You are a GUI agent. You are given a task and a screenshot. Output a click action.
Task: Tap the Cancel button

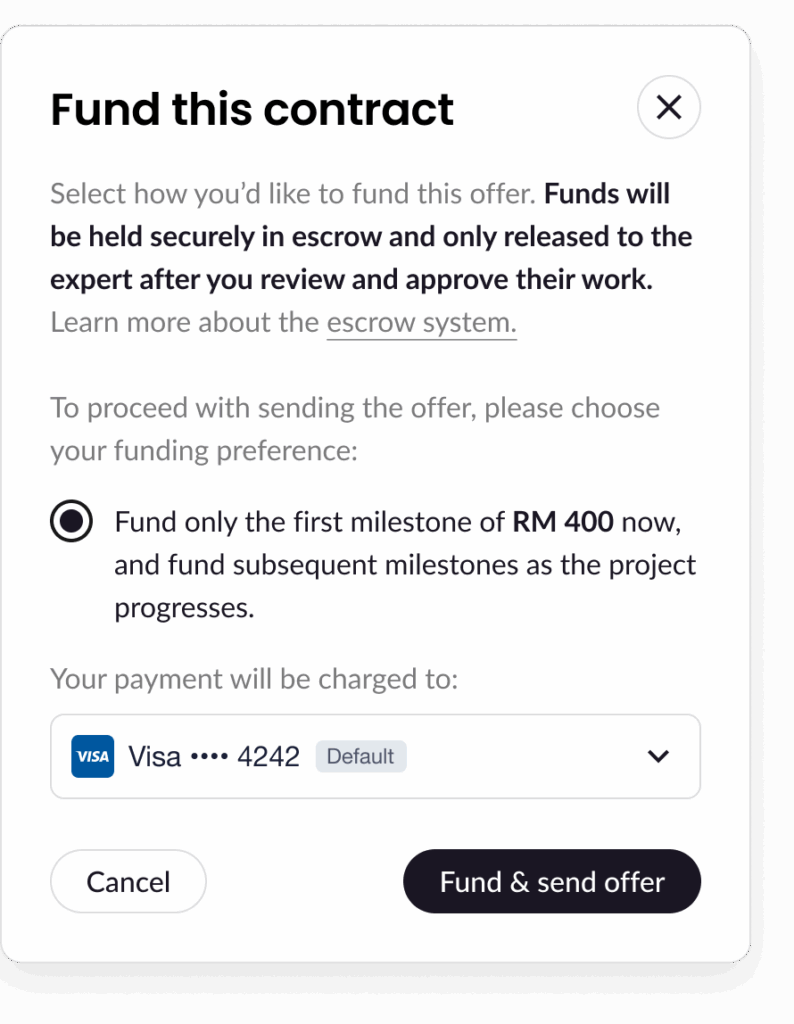pyautogui.click(x=128, y=881)
